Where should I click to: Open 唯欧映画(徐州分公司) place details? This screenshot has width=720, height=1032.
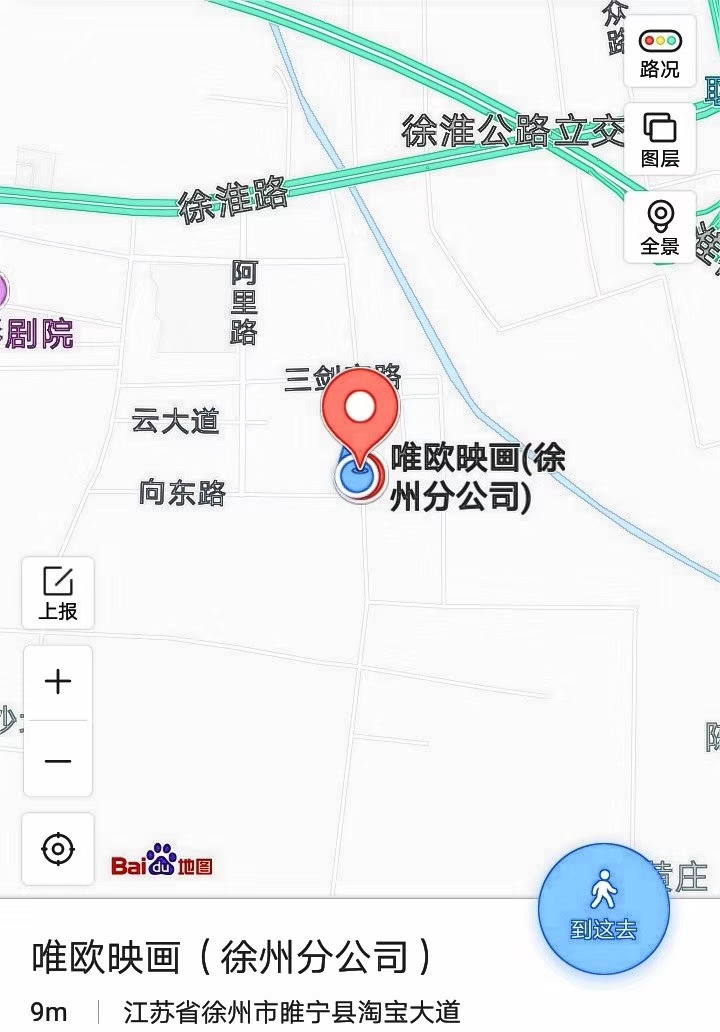[232, 957]
